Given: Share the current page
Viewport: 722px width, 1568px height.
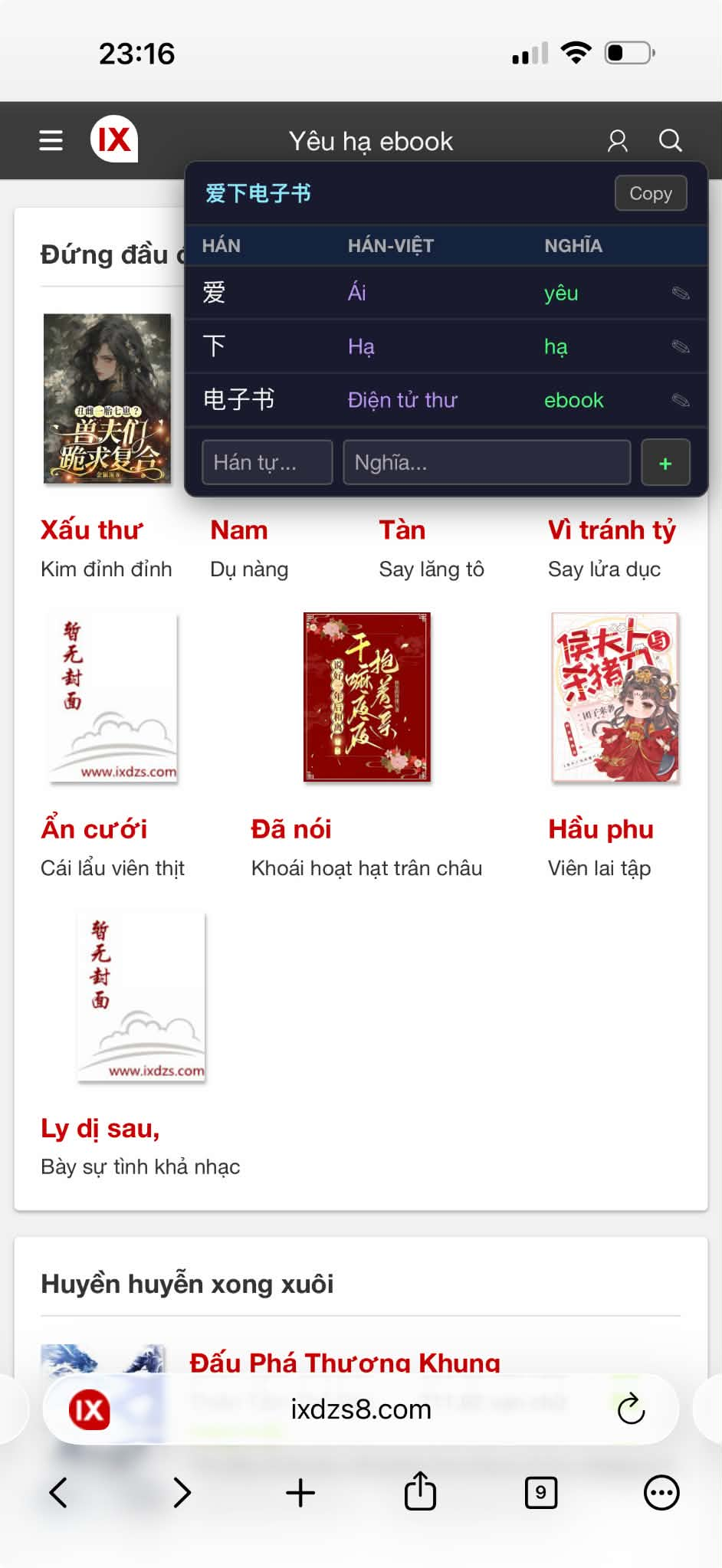Looking at the screenshot, I should coord(420,1491).
